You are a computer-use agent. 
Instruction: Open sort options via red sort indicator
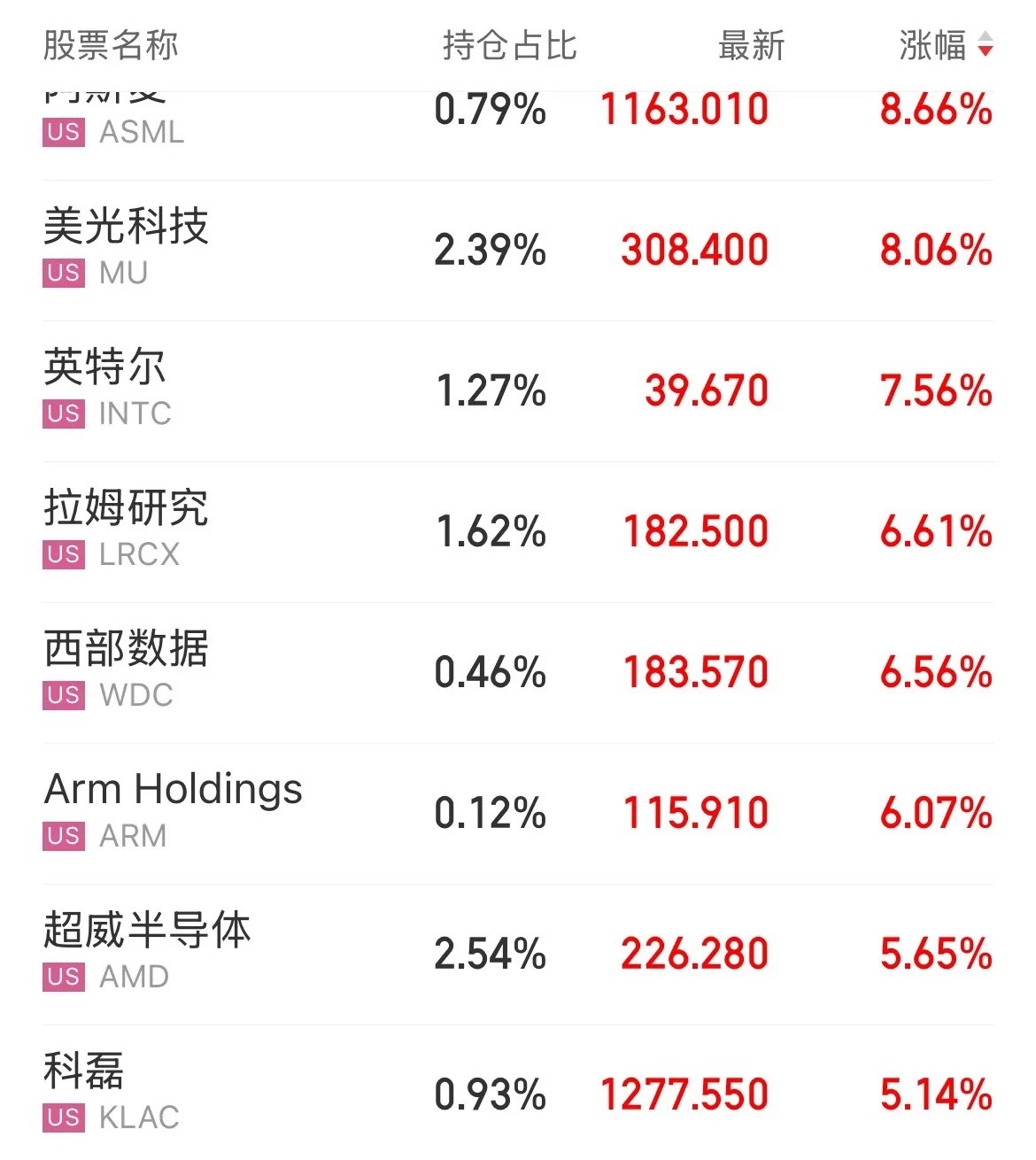click(986, 49)
